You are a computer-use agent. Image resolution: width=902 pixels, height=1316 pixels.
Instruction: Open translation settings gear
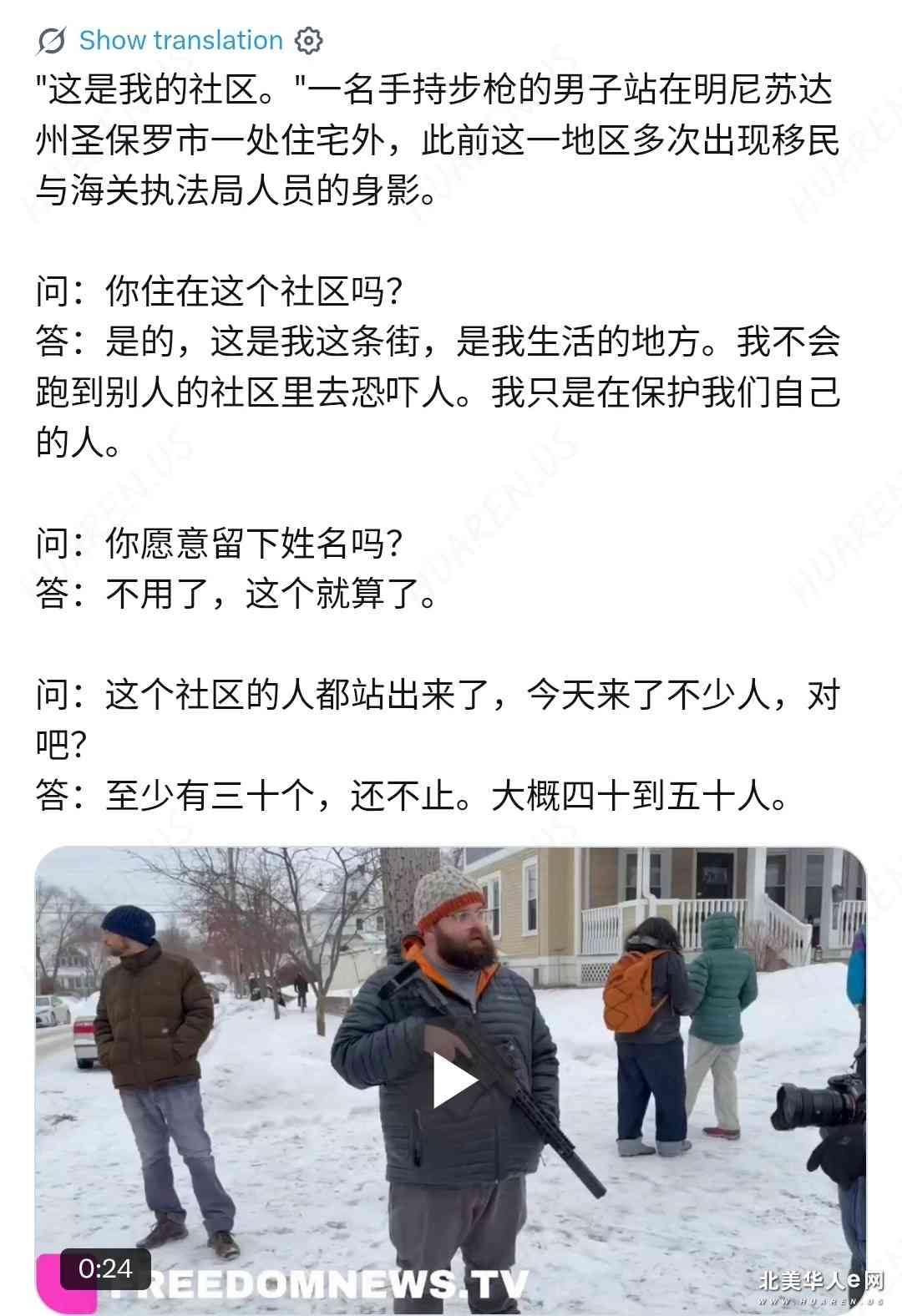(309, 40)
